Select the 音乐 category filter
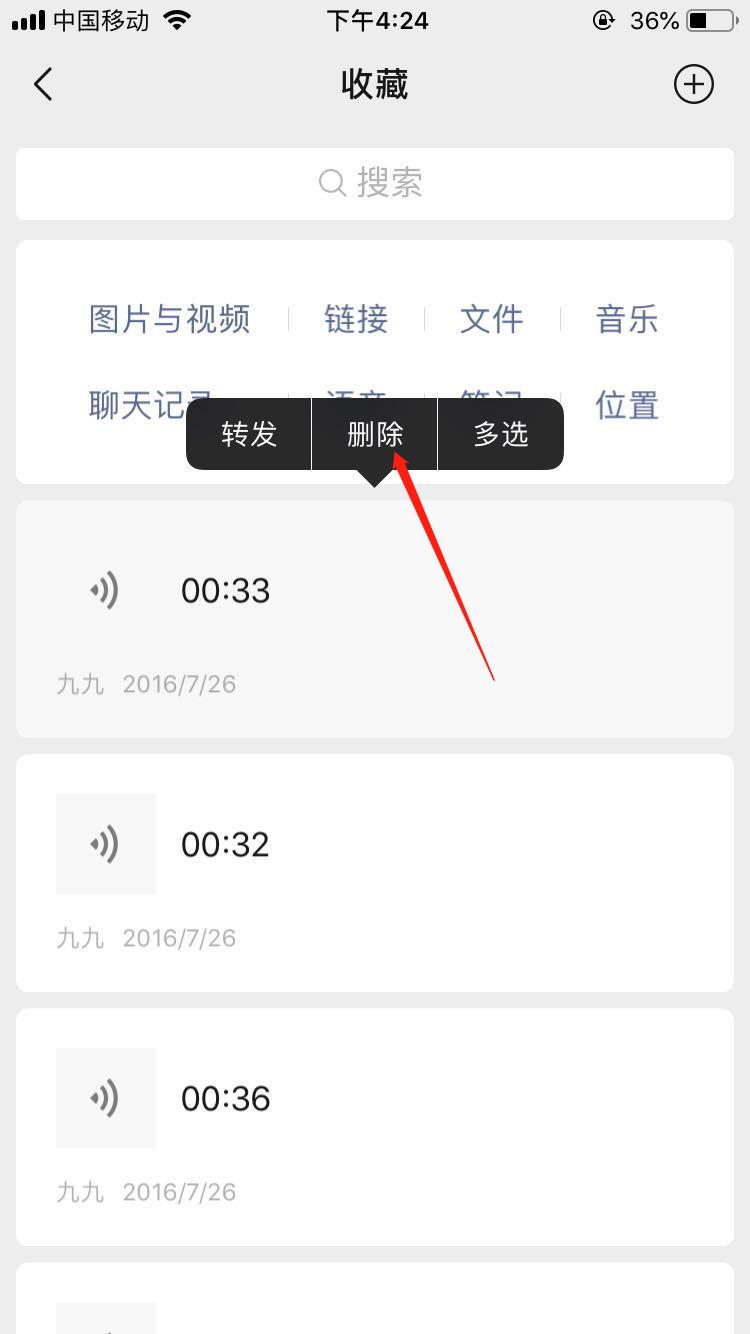Image resolution: width=750 pixels, height=1334 pixels. [x=626, y=318]
